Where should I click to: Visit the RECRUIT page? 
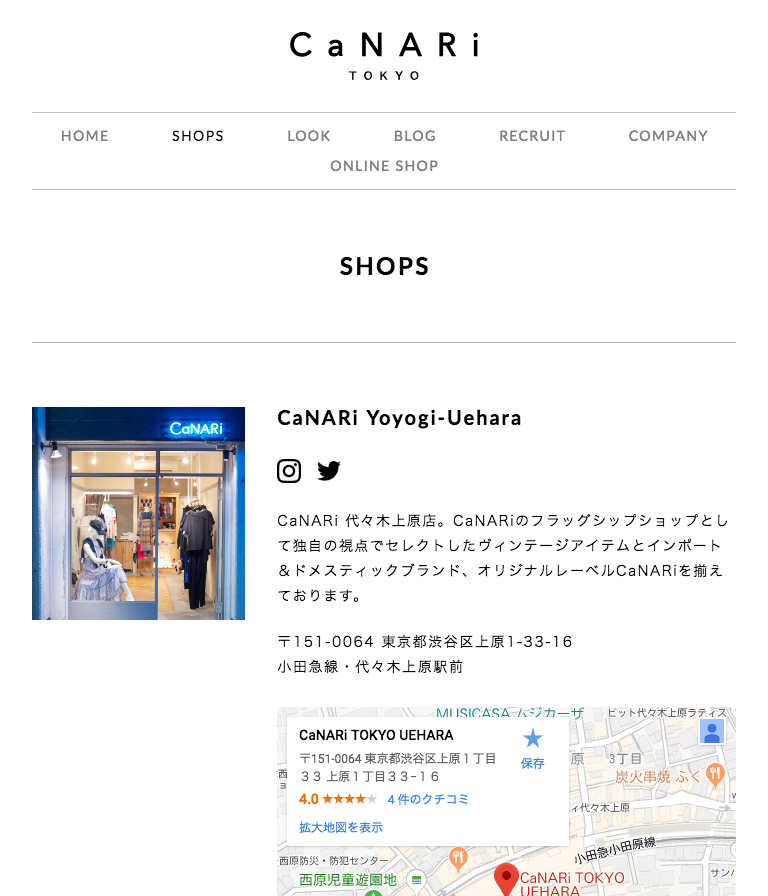click(532, 136)
